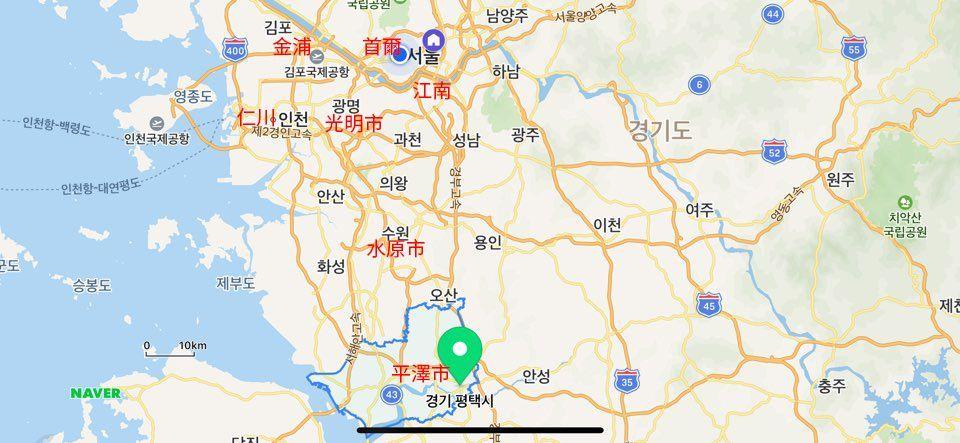Tap the green location pin at Pyeongtaek

[x=460, y=352]
